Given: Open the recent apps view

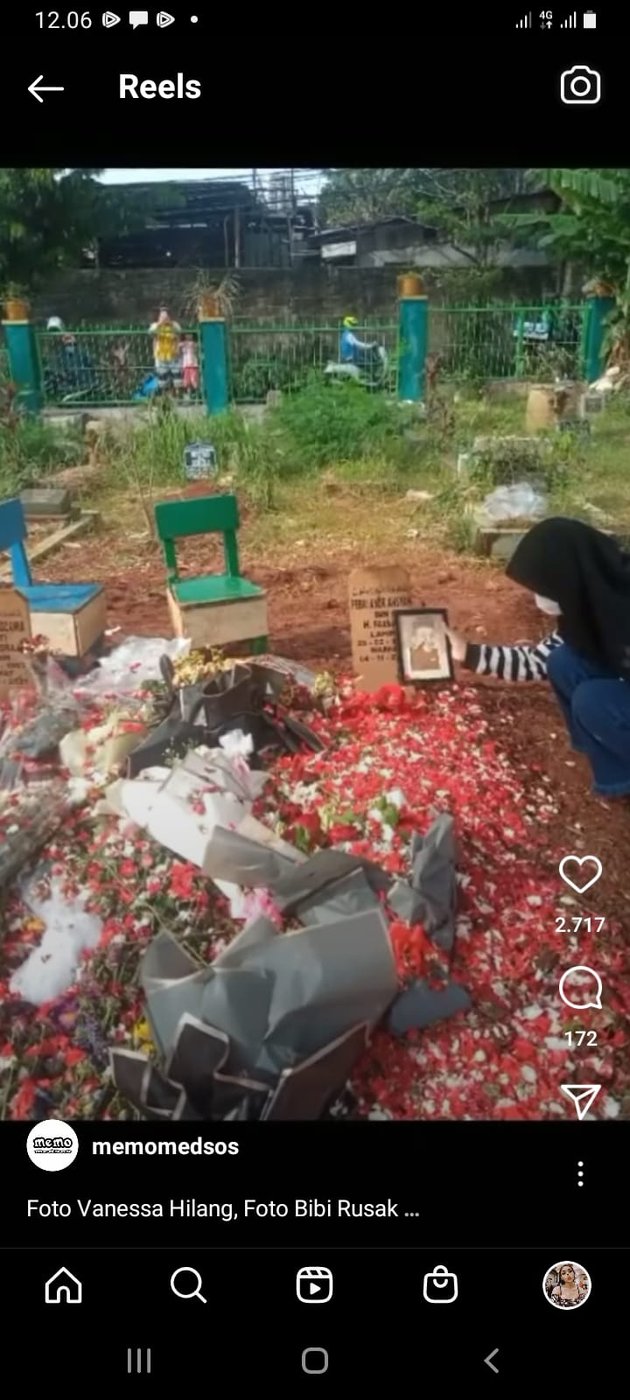Looking at the screenshot, I should 139,1360.
